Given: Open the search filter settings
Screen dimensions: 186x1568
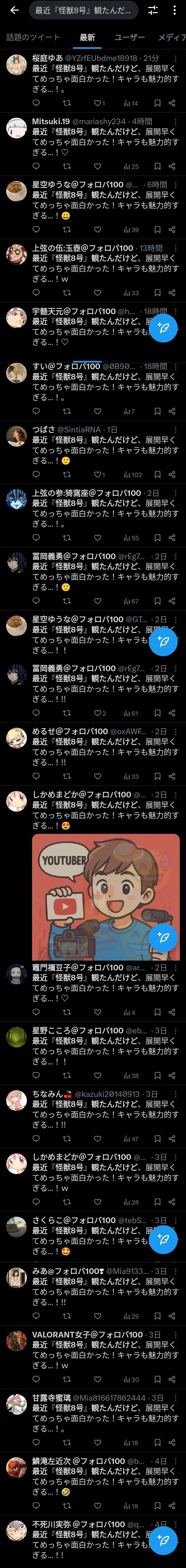Looking at the screenshot, I should tap(153, 10).
